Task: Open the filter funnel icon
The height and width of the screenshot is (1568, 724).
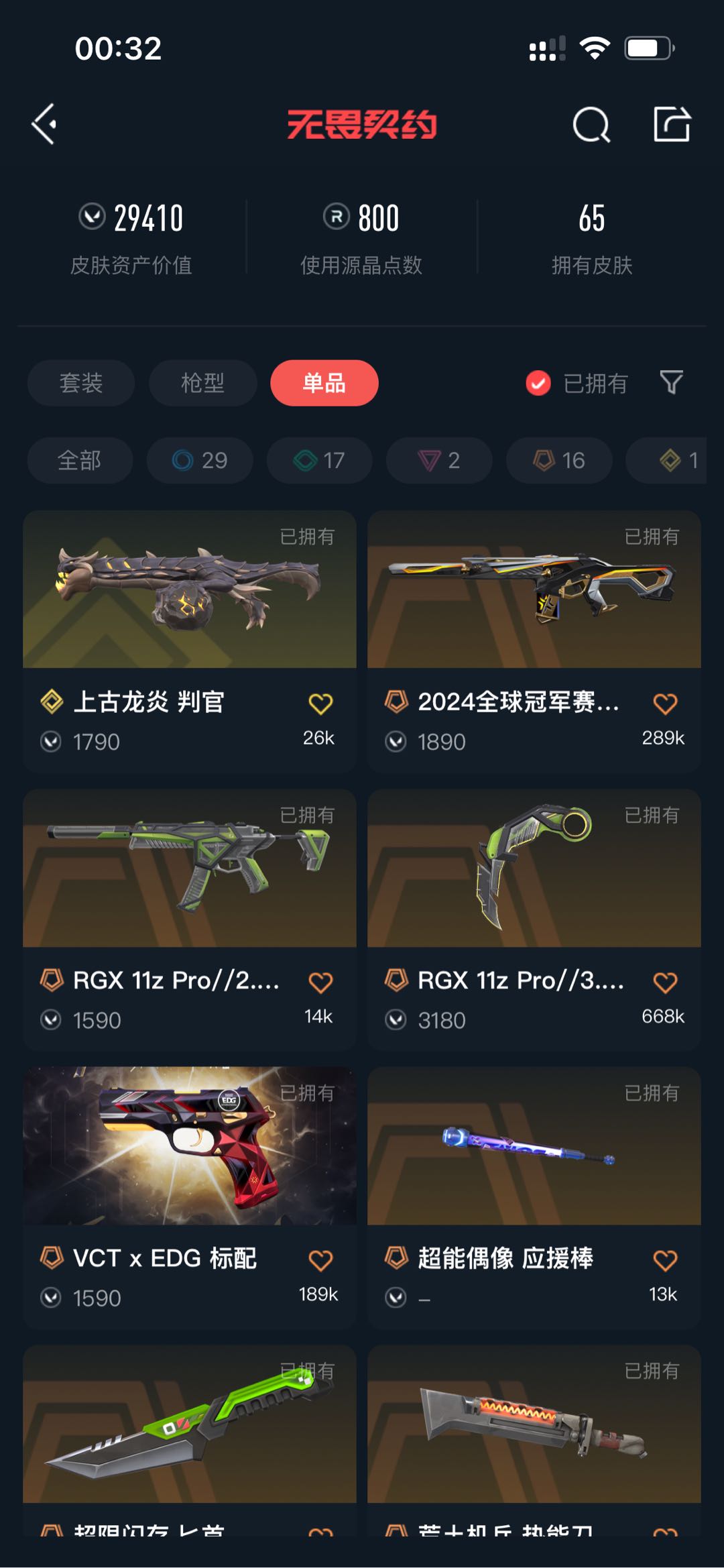Action: pos(671,382)
